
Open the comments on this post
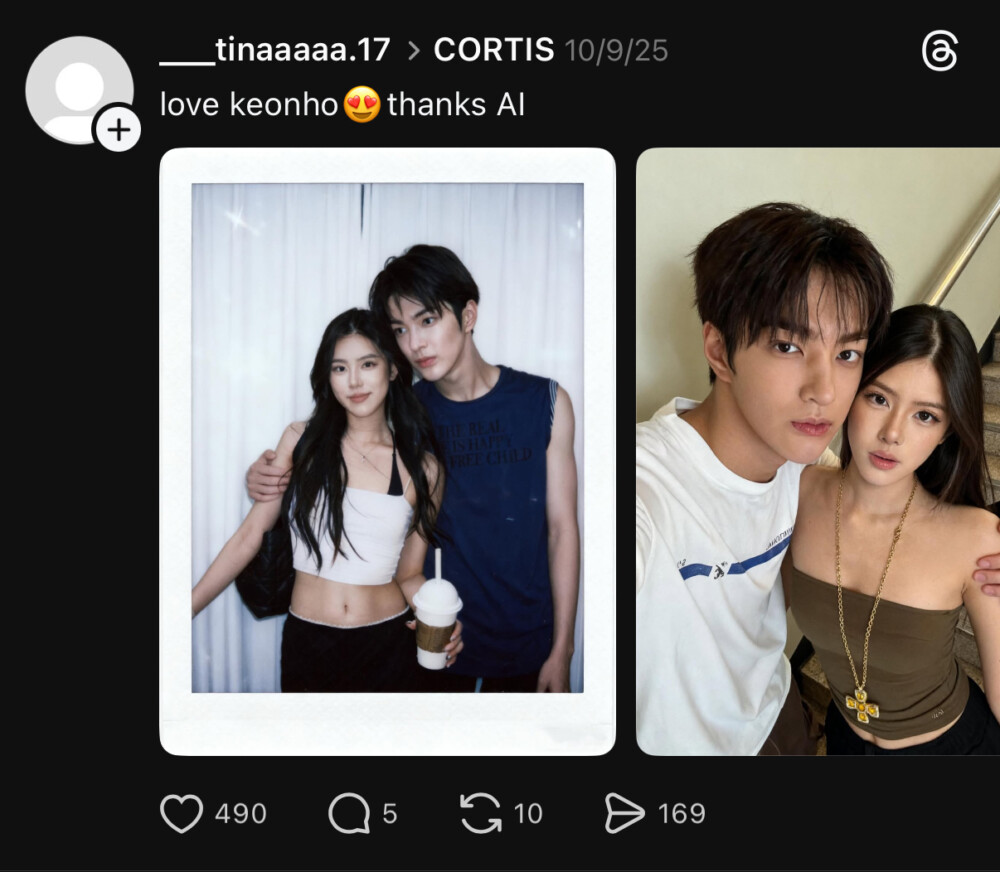(349, 814)
